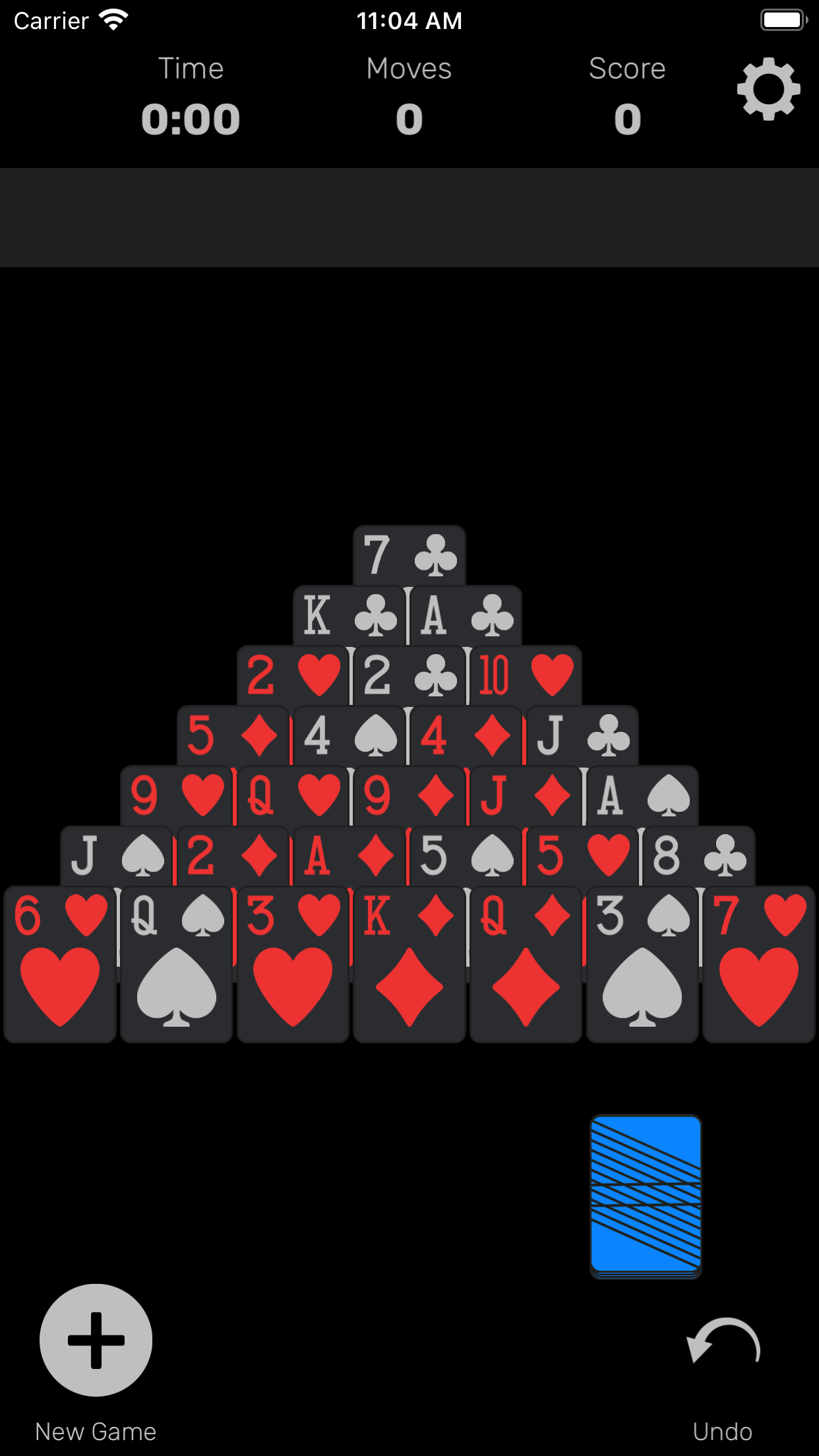The width and height of the screenshot is (819, 1456).
Task: Choose the 7 of hearts card
Action: point(759,964)
